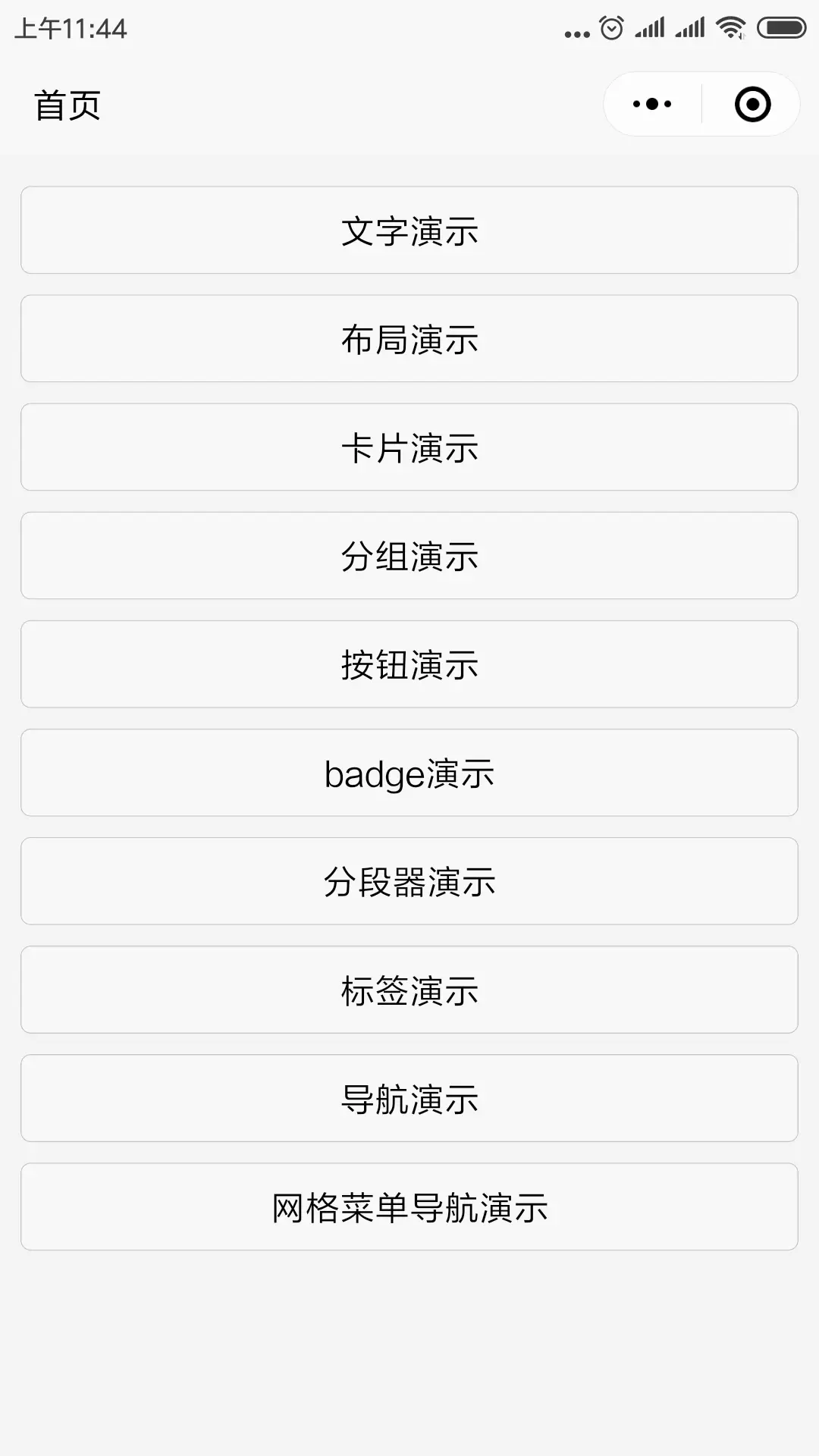Open 分段器演示

[x=409, y=880]
